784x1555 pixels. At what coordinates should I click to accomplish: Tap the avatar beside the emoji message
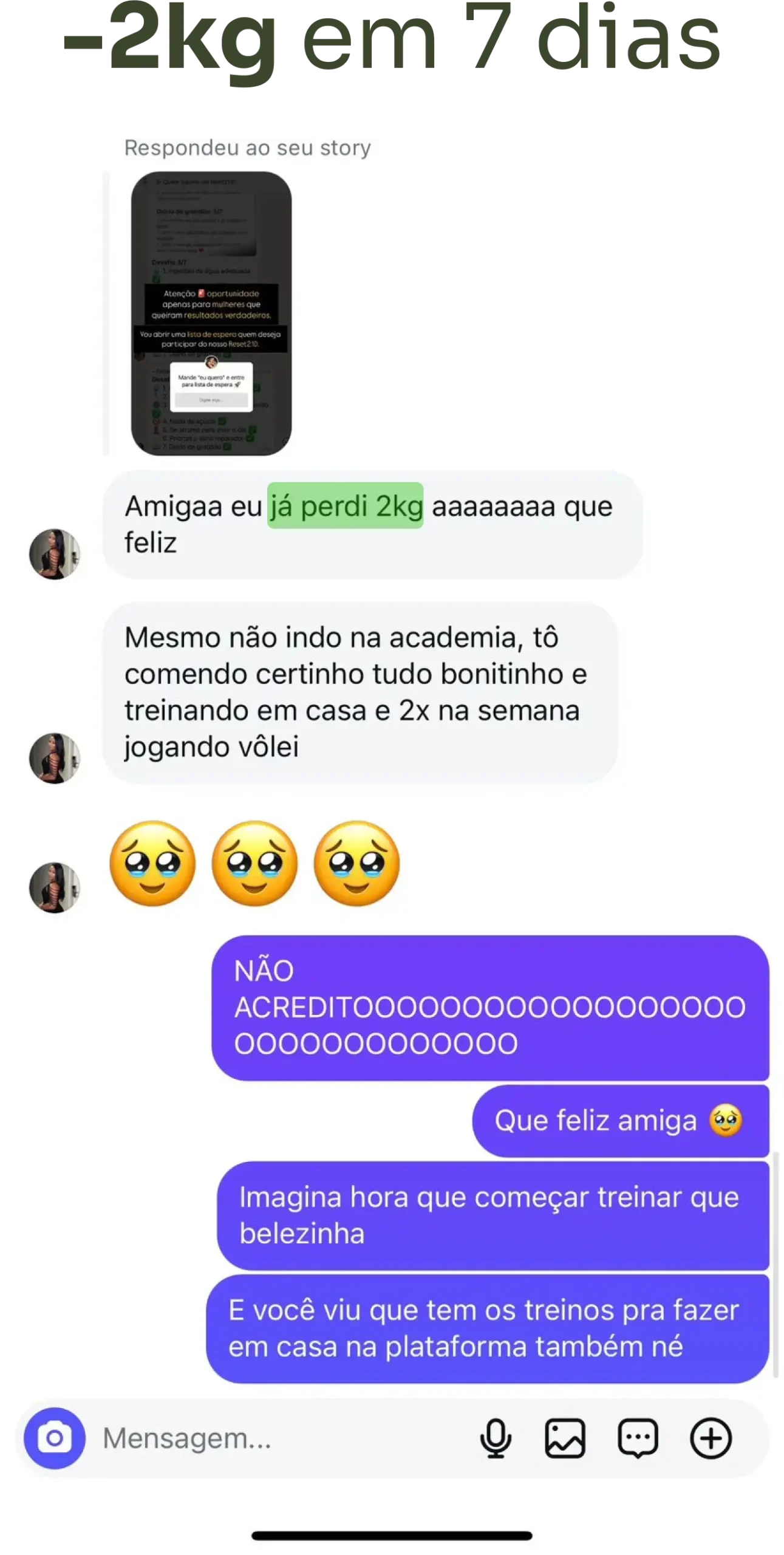coord(55,887)
